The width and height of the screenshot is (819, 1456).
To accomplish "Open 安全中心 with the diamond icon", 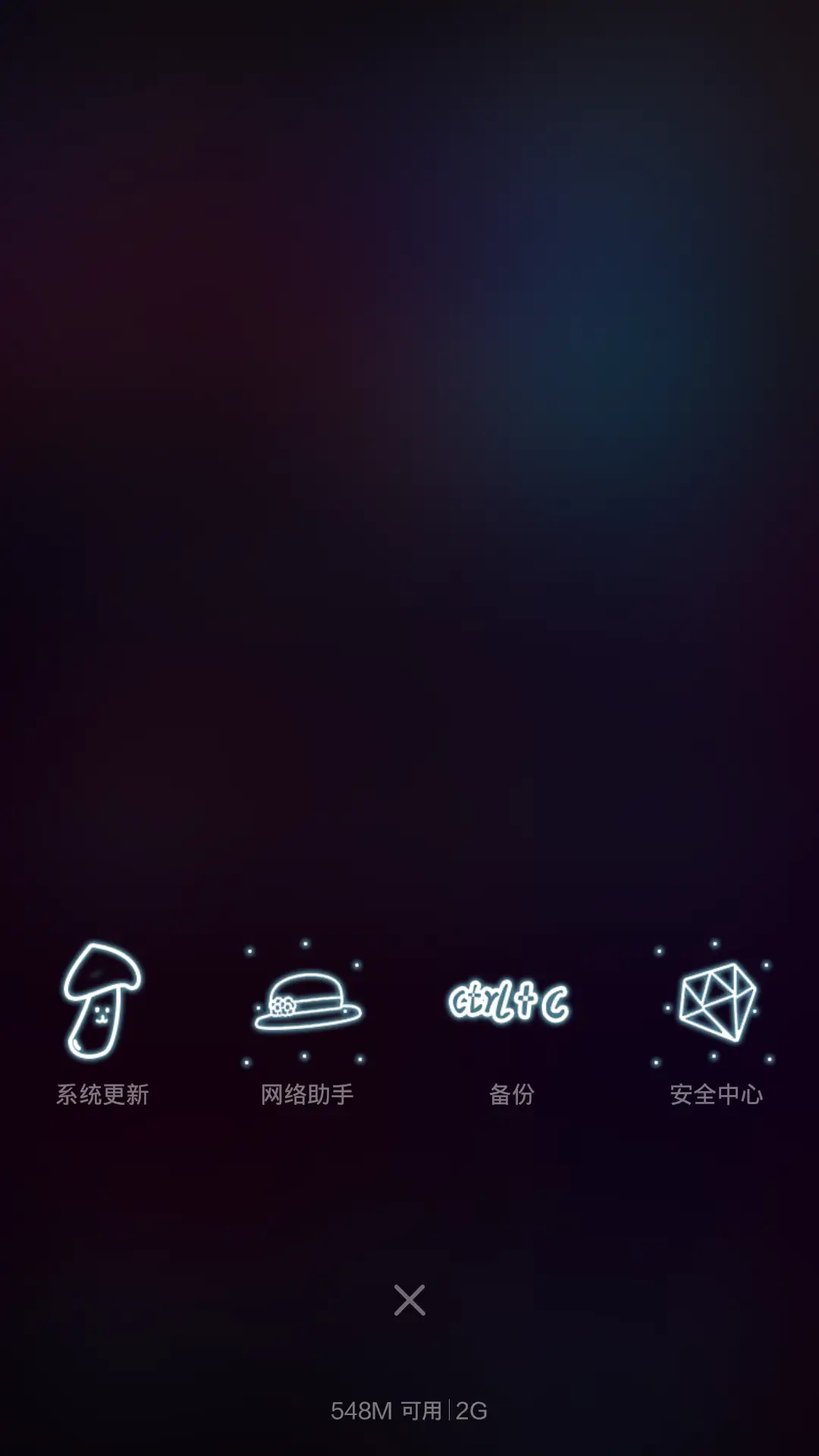I will [x=717, y=1001].
